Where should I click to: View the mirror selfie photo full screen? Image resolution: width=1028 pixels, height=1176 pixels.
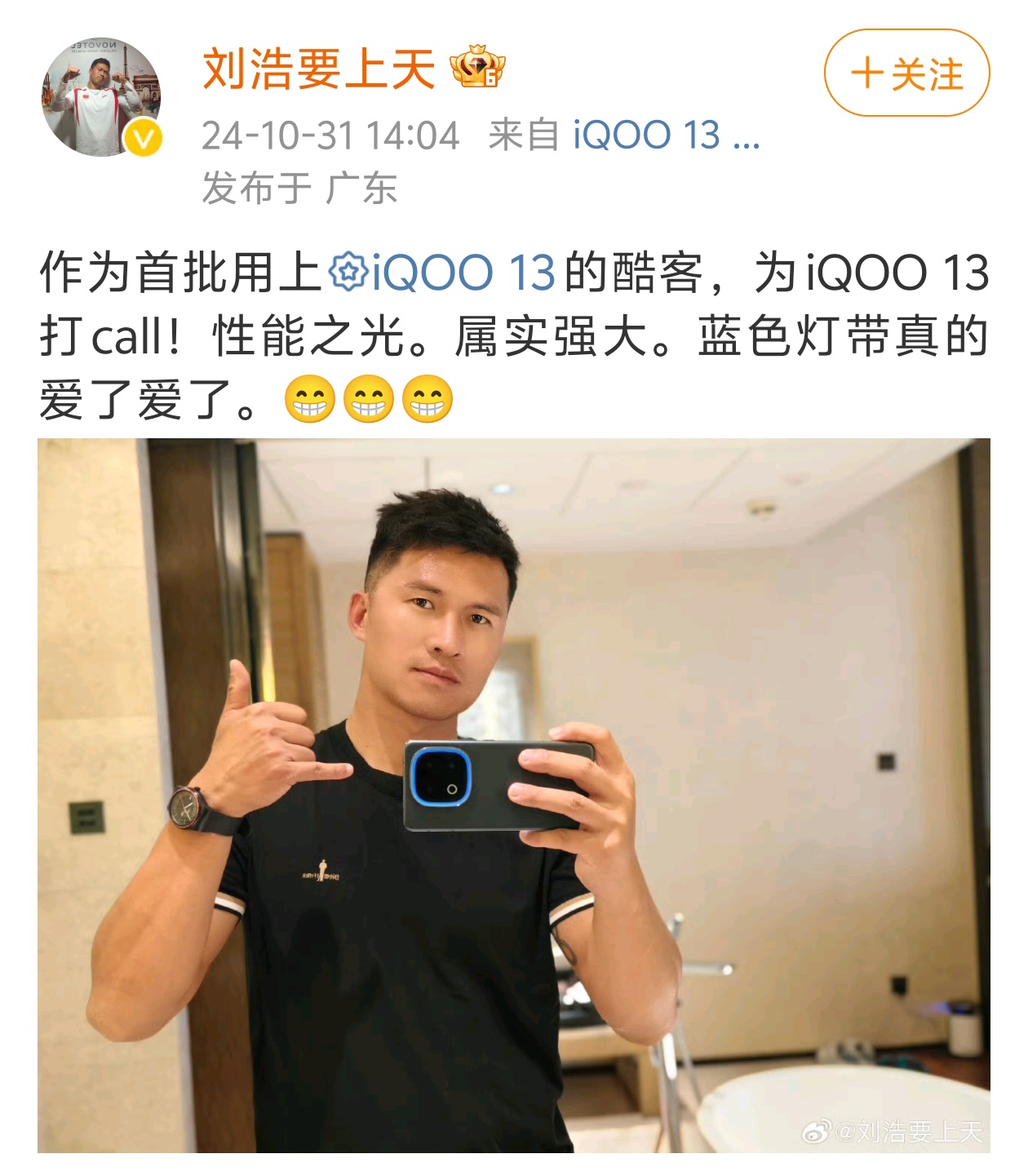513,795
